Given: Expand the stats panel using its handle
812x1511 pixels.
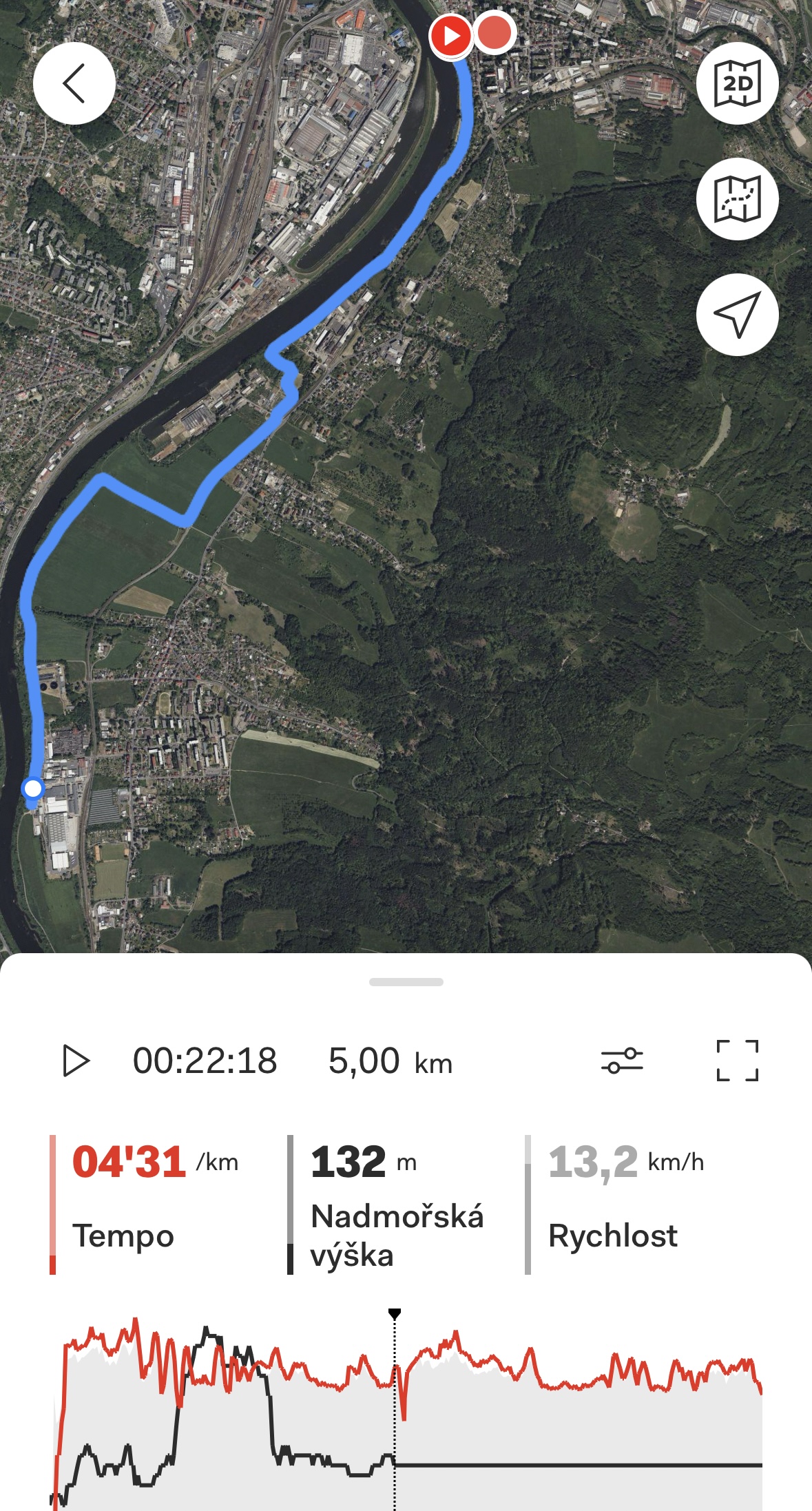Looking at the screenshot, I should coord(406,982).
